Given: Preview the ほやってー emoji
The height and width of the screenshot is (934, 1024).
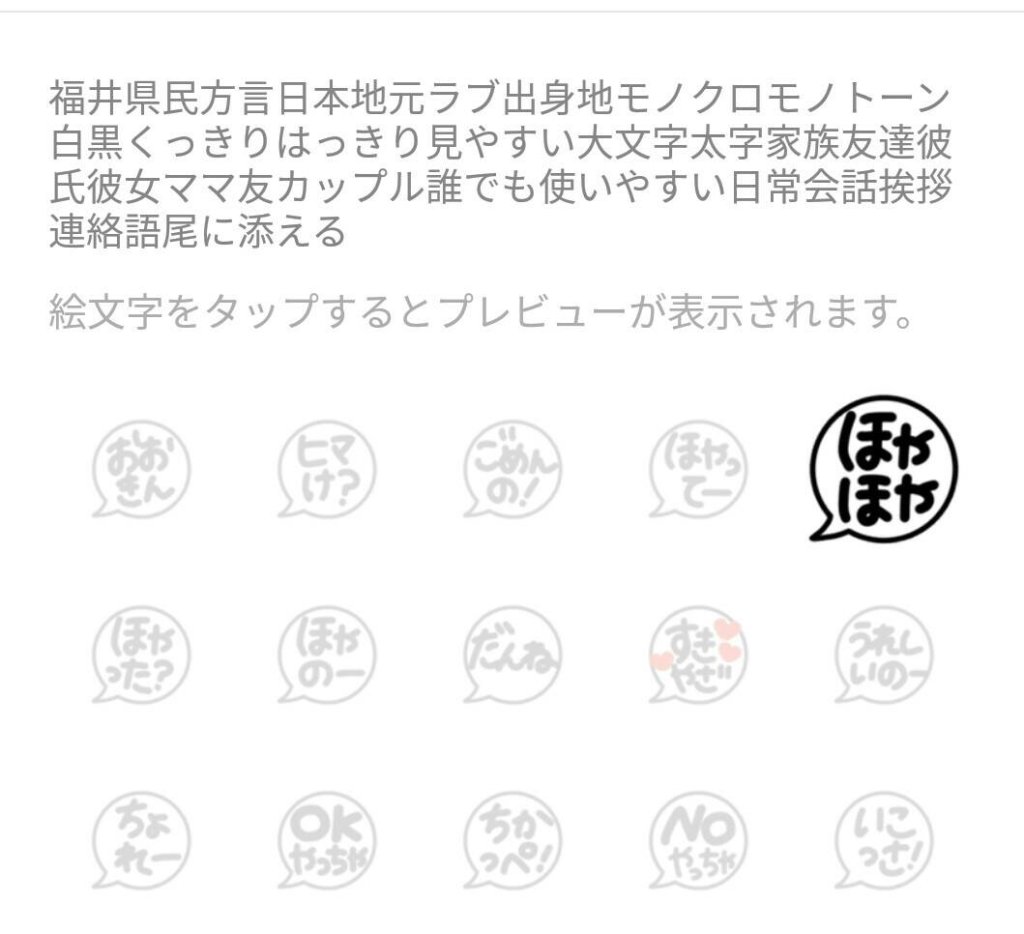Looking at the screenshot, I should click(698, 468).
